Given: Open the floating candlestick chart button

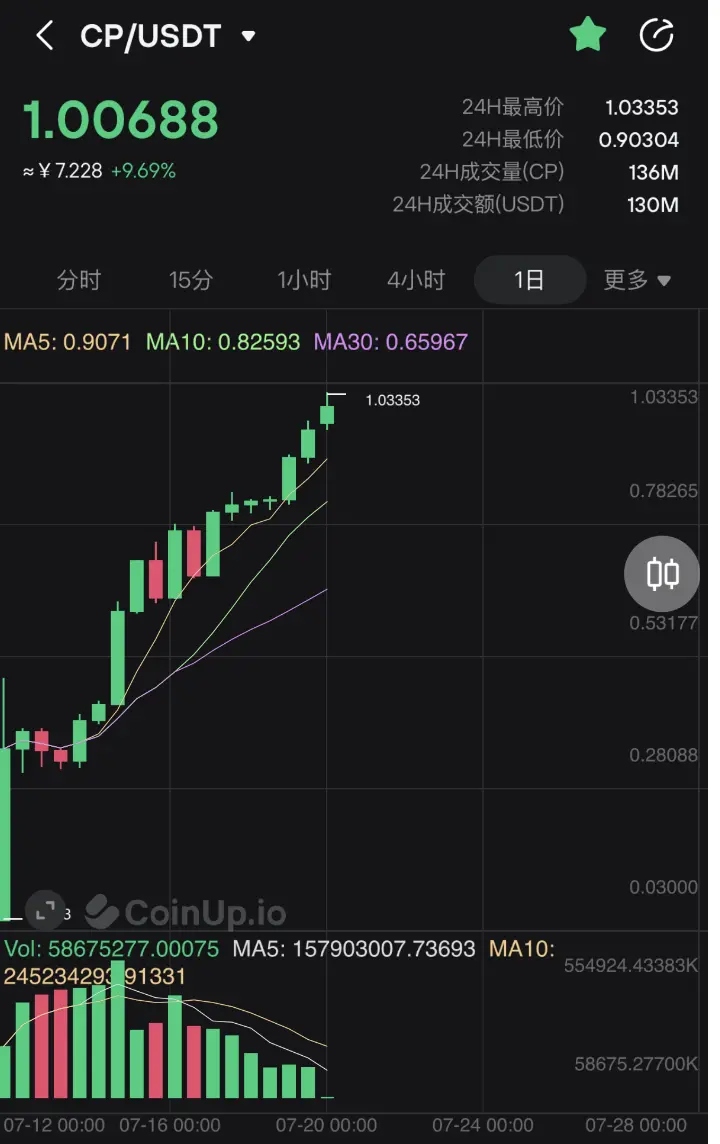Looking at the screenshot, I should click(661, 574).
